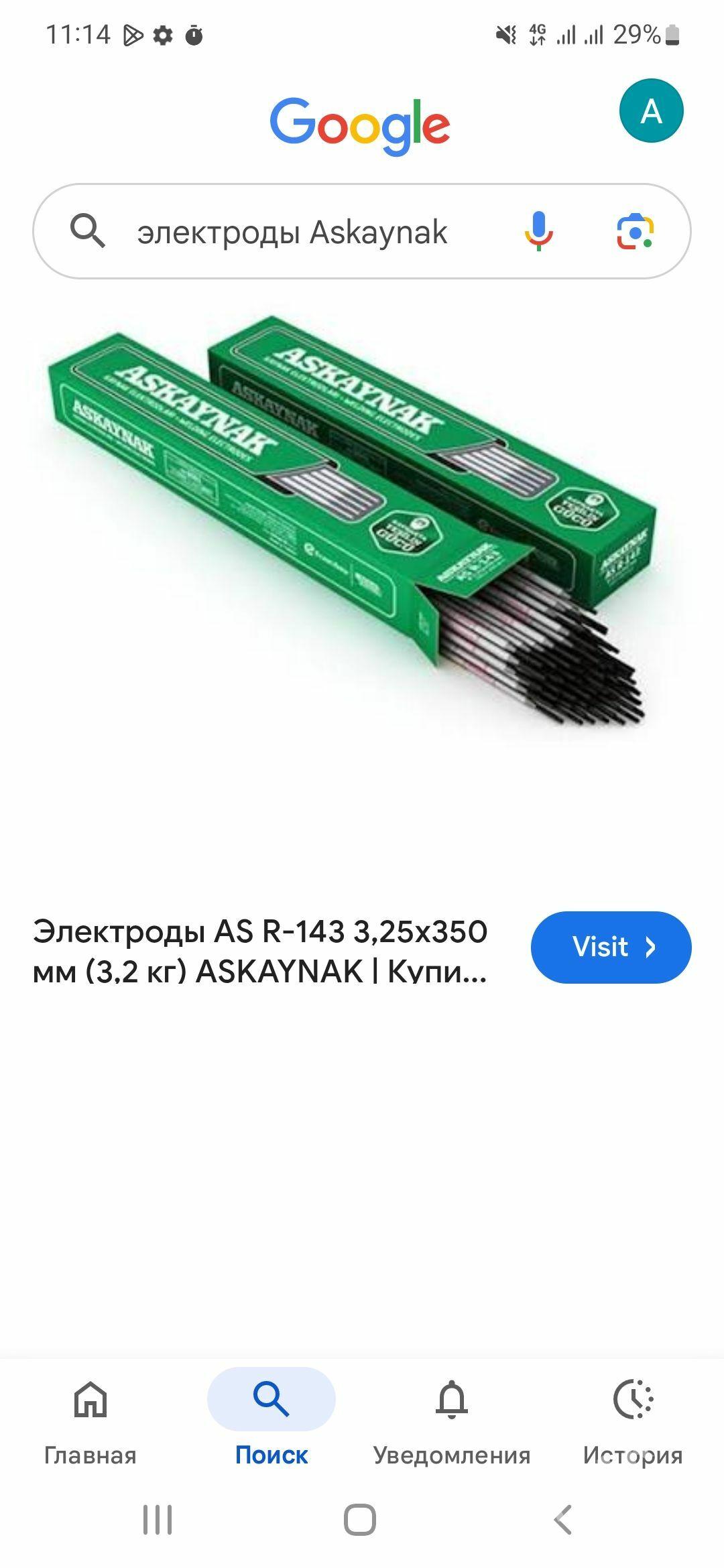This screenshot has width=724, height=1568.
Task: Open Google Lens camera search
Action: pyautogui.click(x=635, y=231)
